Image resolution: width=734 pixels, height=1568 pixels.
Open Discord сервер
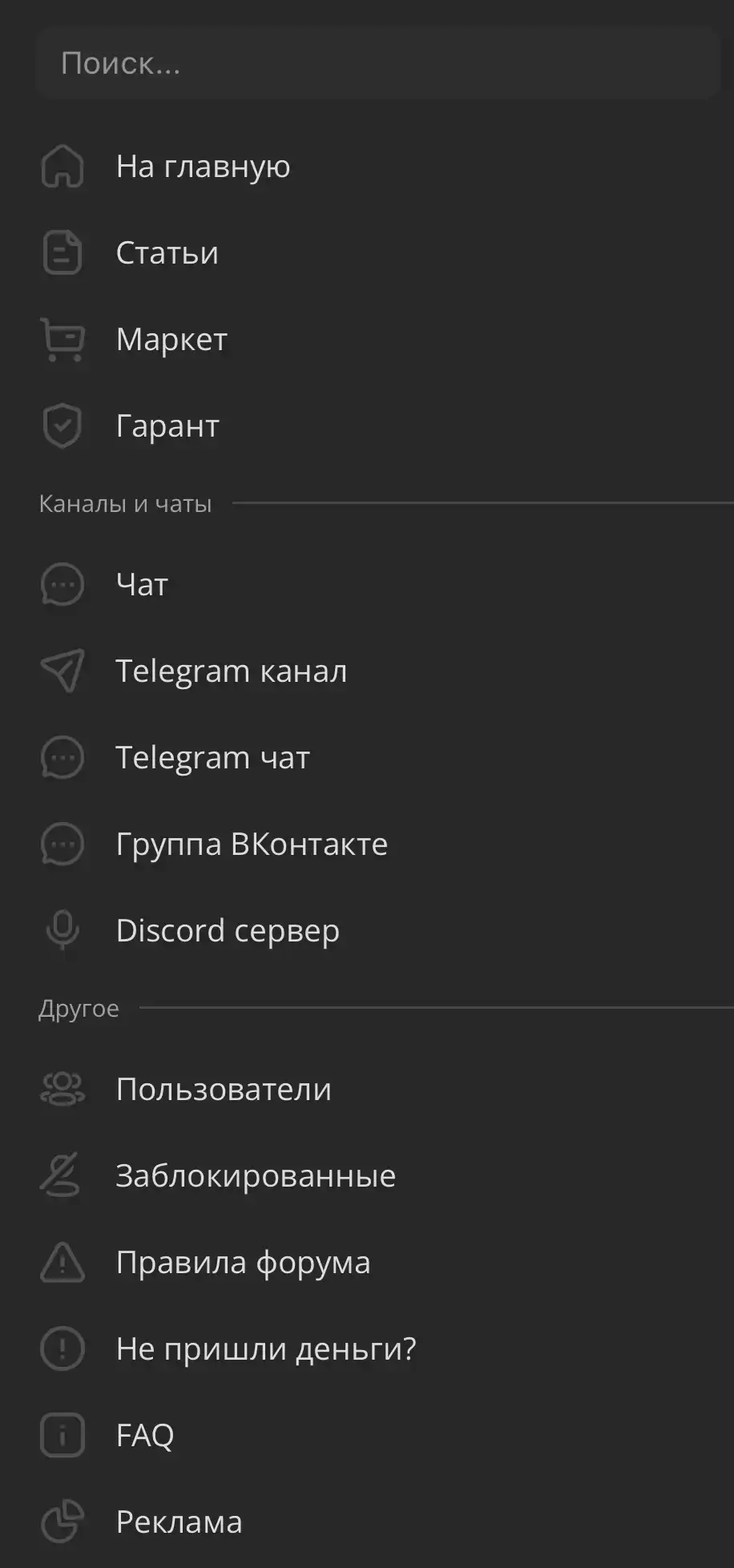click(367, 931)
